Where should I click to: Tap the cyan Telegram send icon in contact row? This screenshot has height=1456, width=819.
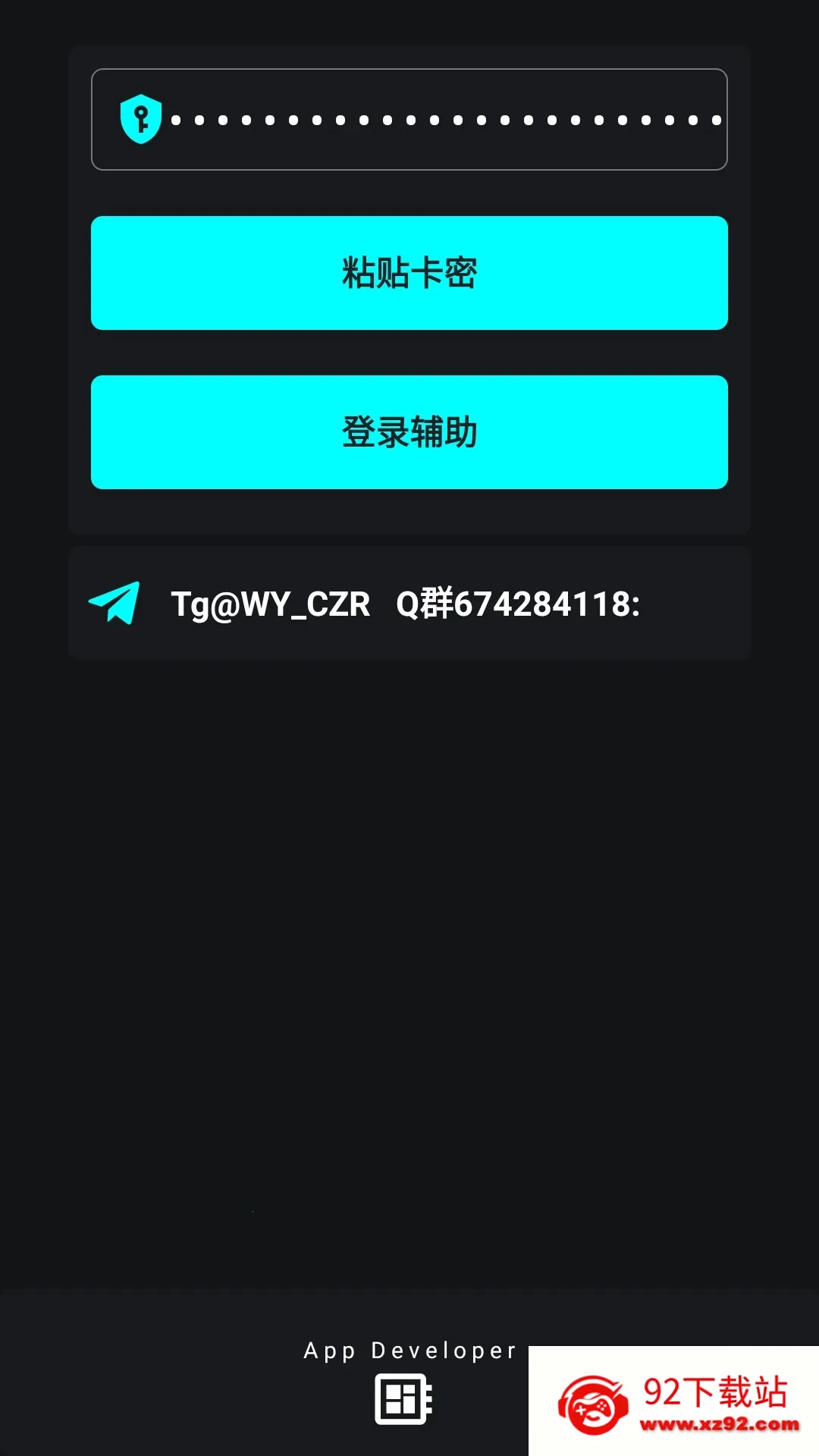click(x=115, y=601)
